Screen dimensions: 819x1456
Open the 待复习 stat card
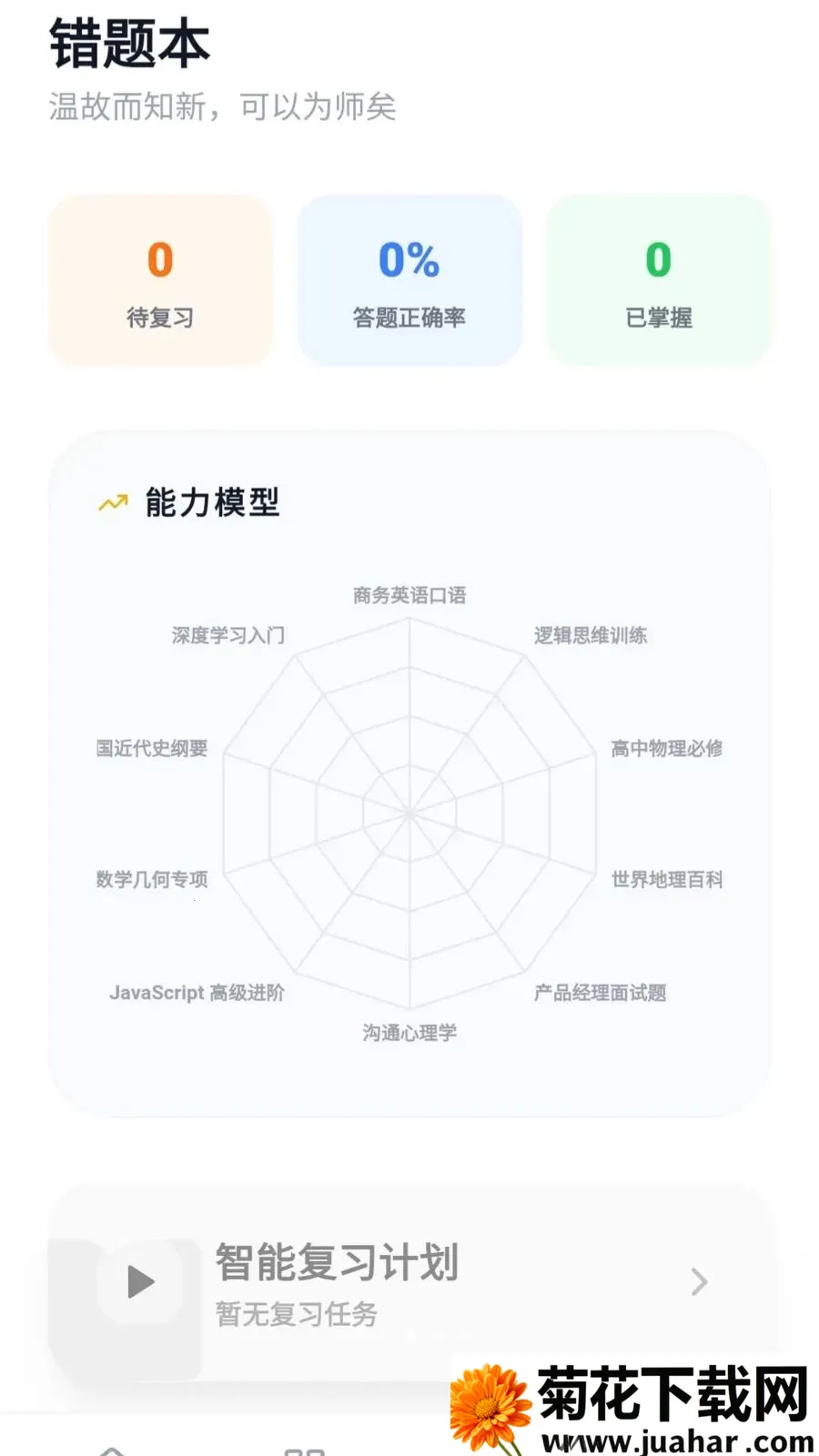pos(160,280)
